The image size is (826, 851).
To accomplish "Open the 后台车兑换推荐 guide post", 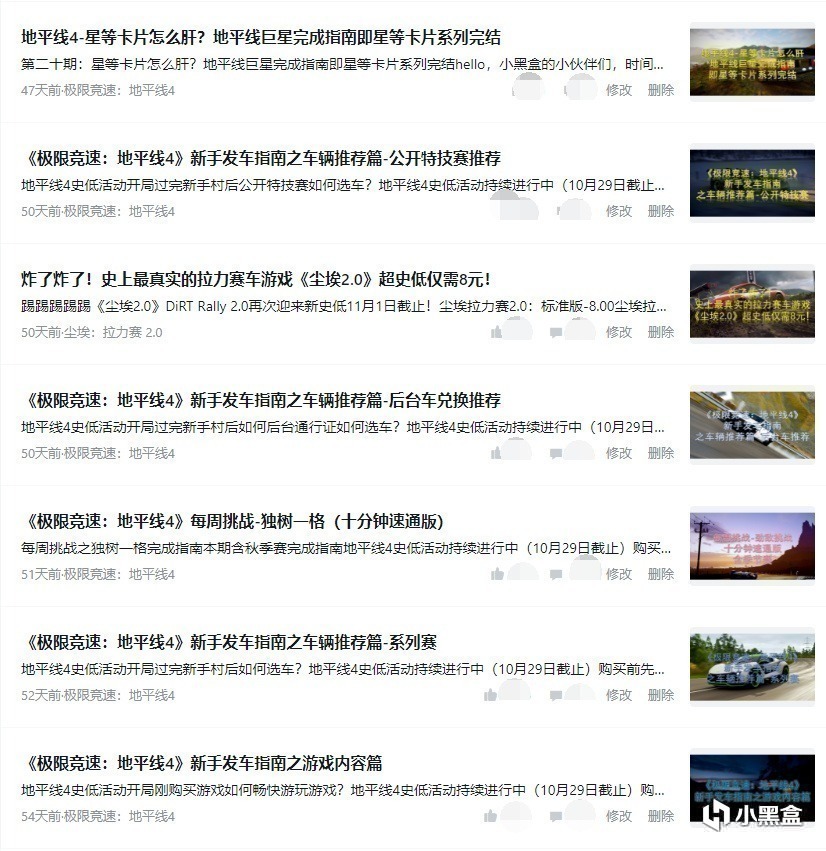I will [261, 400].
